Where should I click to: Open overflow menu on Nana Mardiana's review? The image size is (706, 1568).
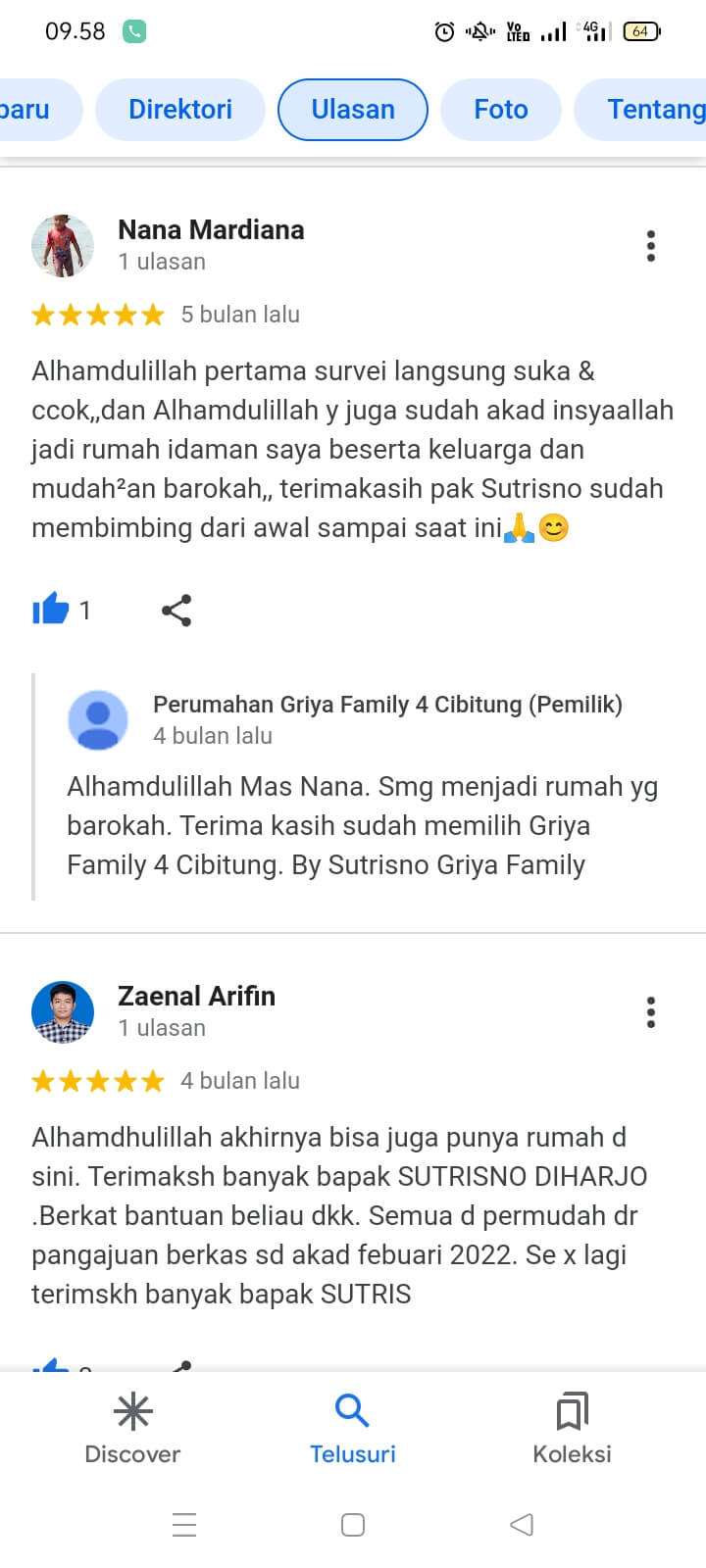pos(650,246)
